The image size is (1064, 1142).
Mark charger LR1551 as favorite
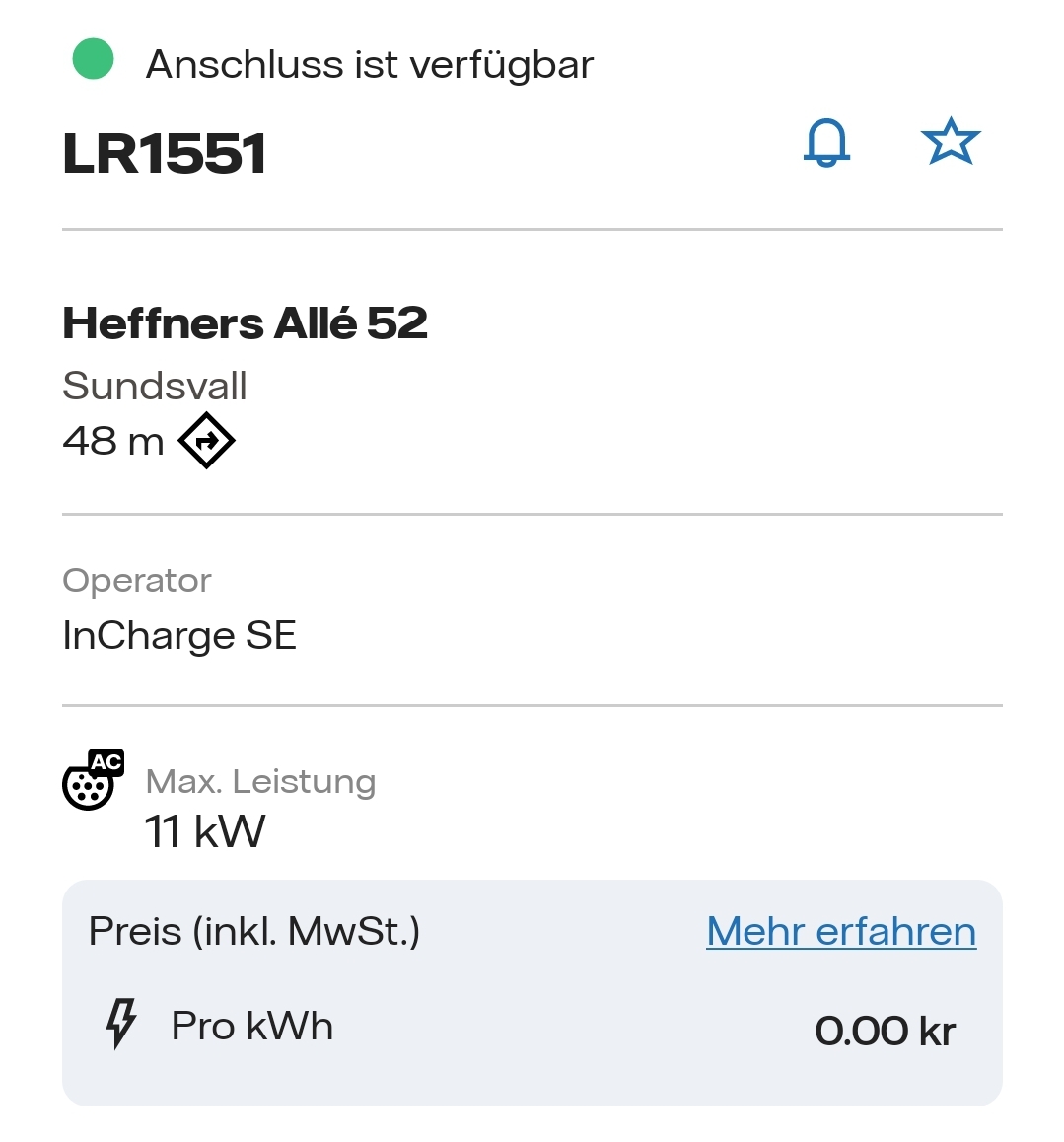click(951, 142)
